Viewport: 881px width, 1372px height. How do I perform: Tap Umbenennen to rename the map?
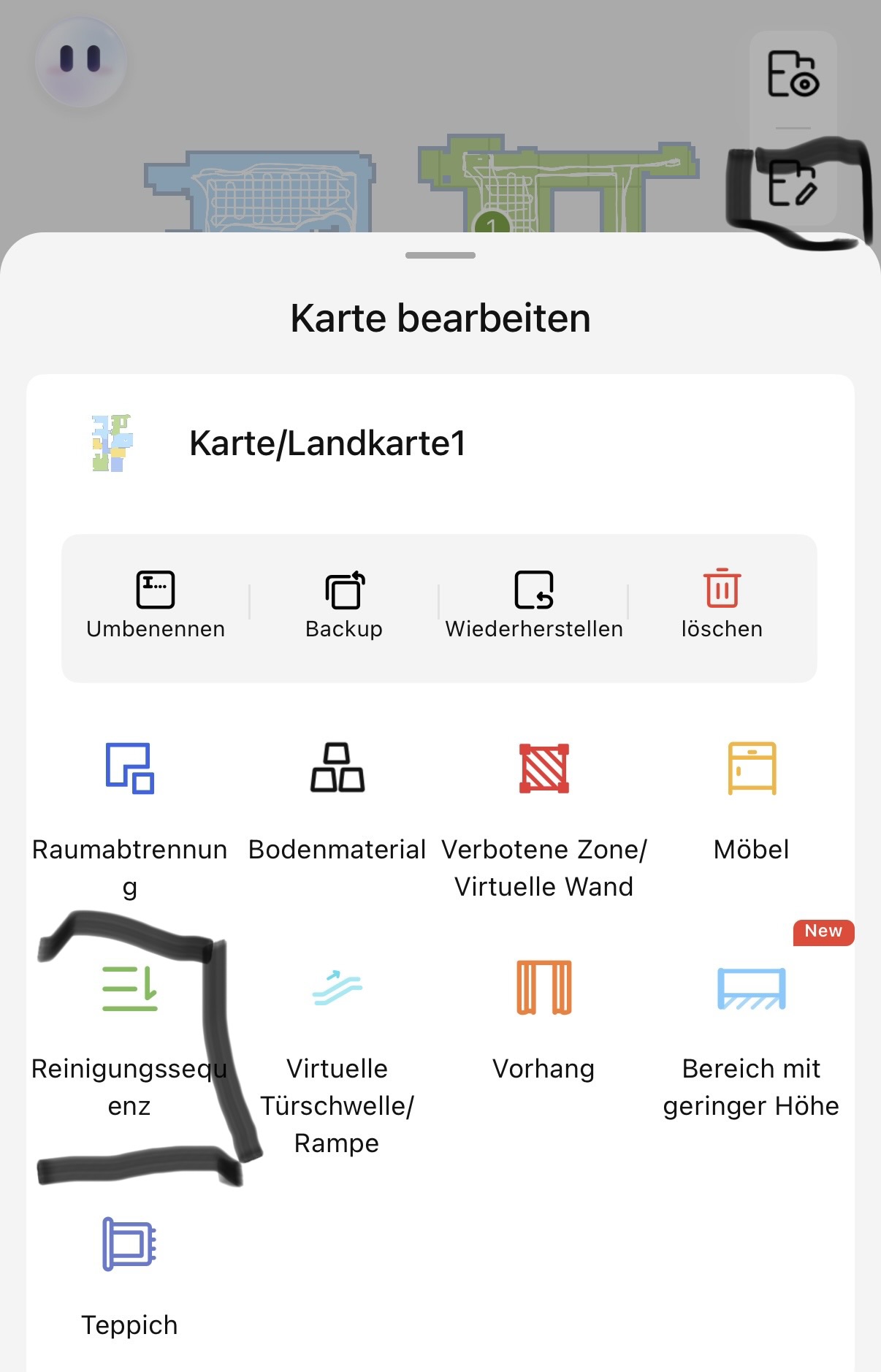[x=155, y=605]
